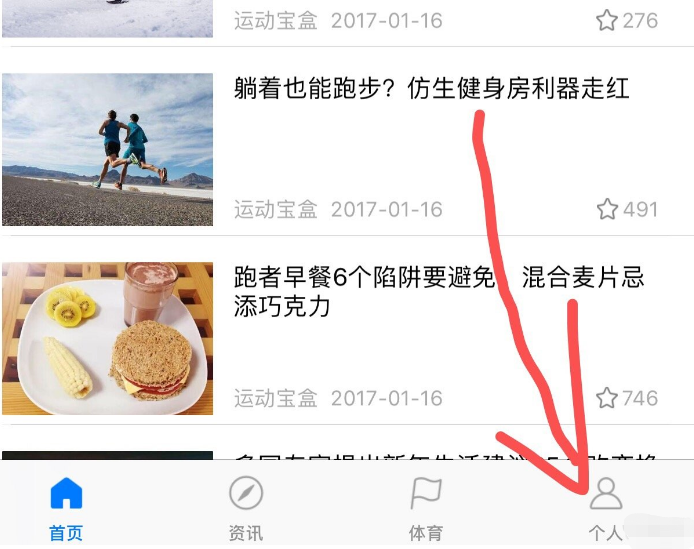Image resolution: width=694 pixels, height=549 pixels.
Task: Select the 首页 tab
Action: 66,506
